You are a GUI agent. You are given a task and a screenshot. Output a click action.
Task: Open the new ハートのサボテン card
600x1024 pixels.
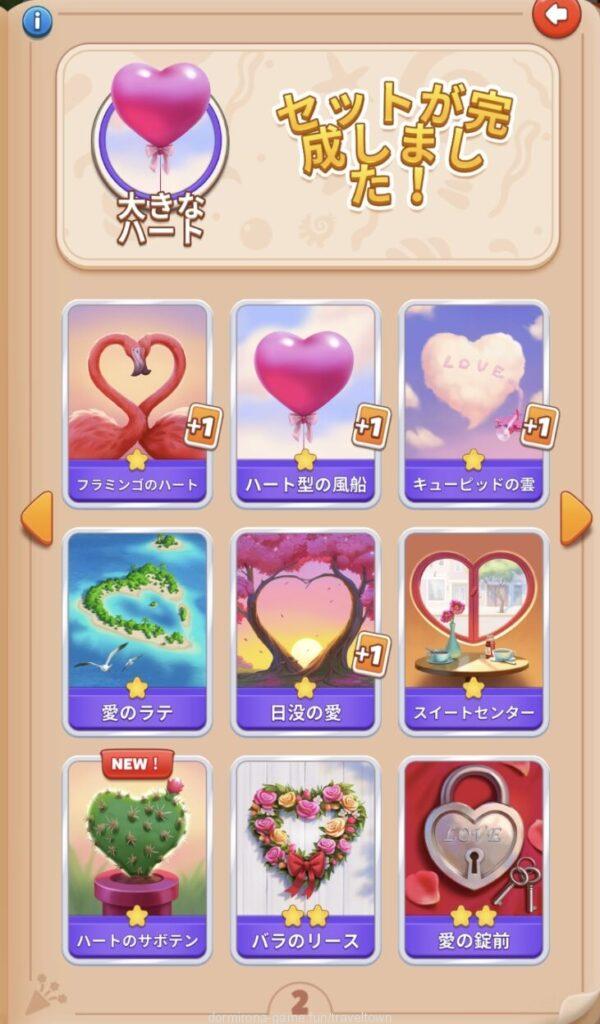(x=138, y=860)
